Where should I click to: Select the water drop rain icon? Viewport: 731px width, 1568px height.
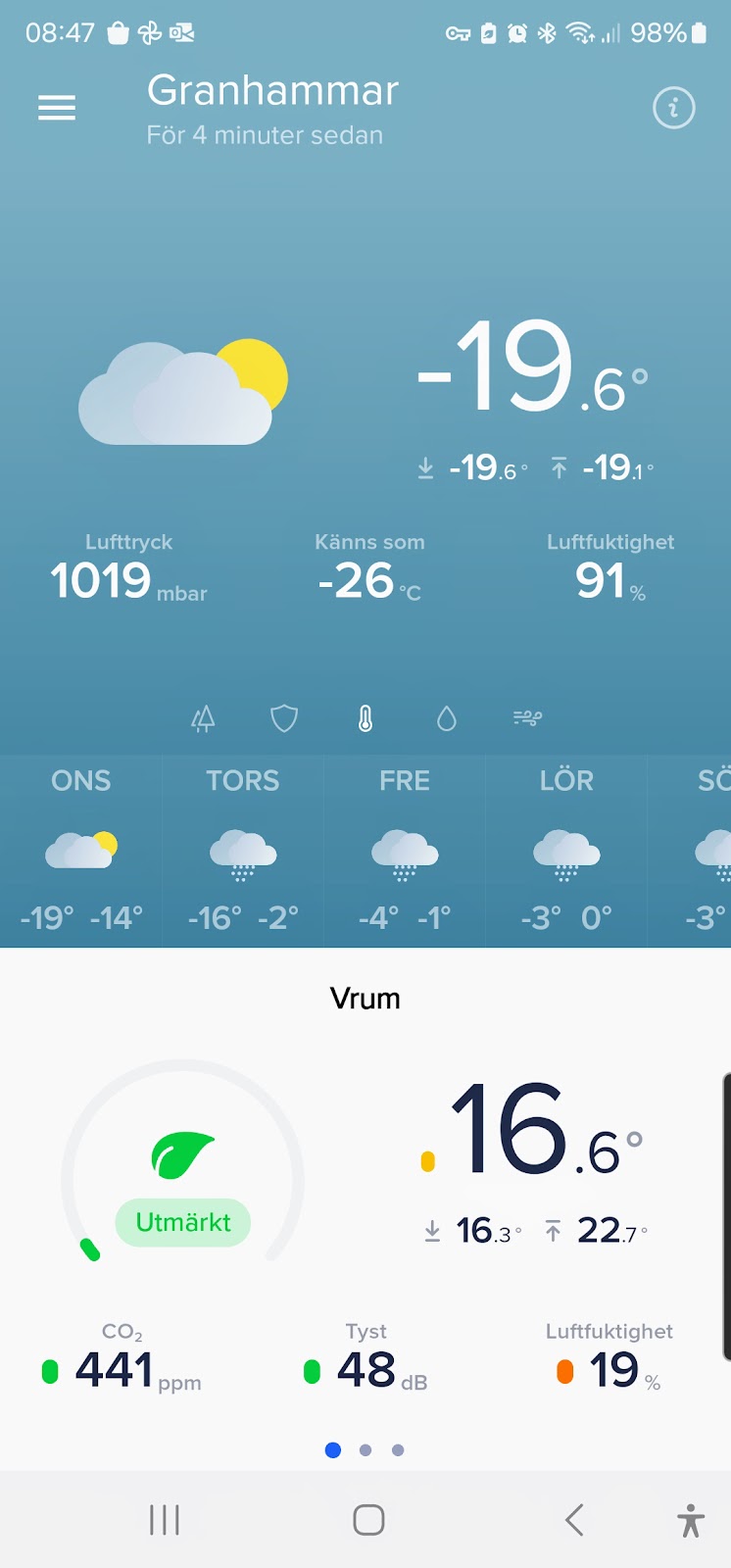447,719
